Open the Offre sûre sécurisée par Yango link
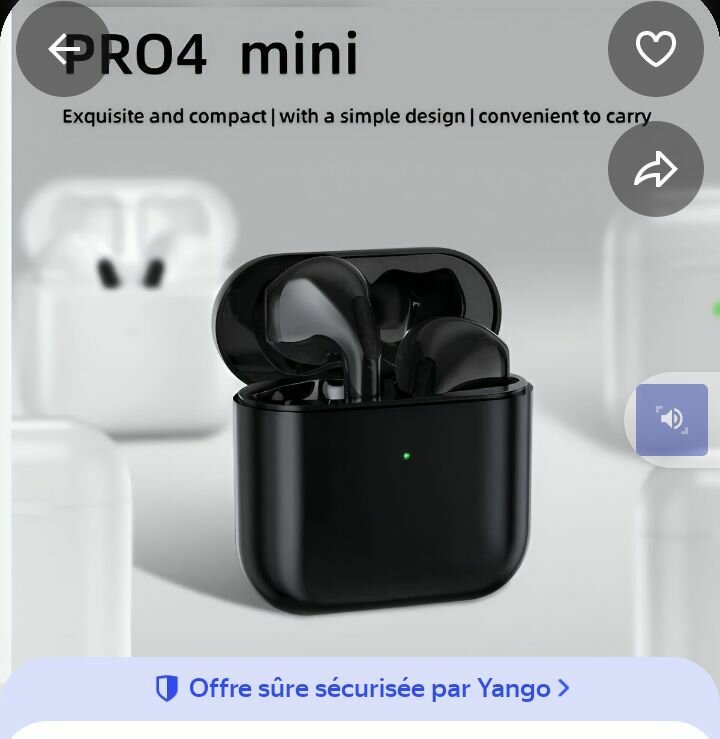The height and width of the screenshot is (739, 720). [362, 688]
